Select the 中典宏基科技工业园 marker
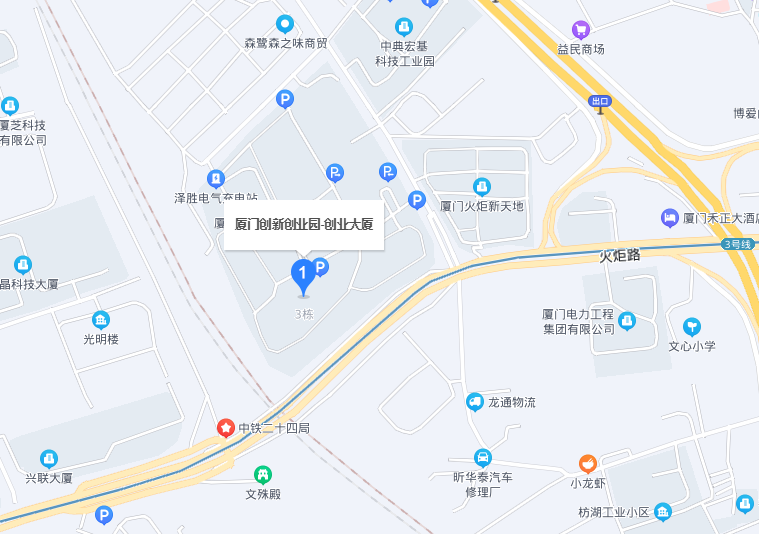 click(x=404, y=26)
